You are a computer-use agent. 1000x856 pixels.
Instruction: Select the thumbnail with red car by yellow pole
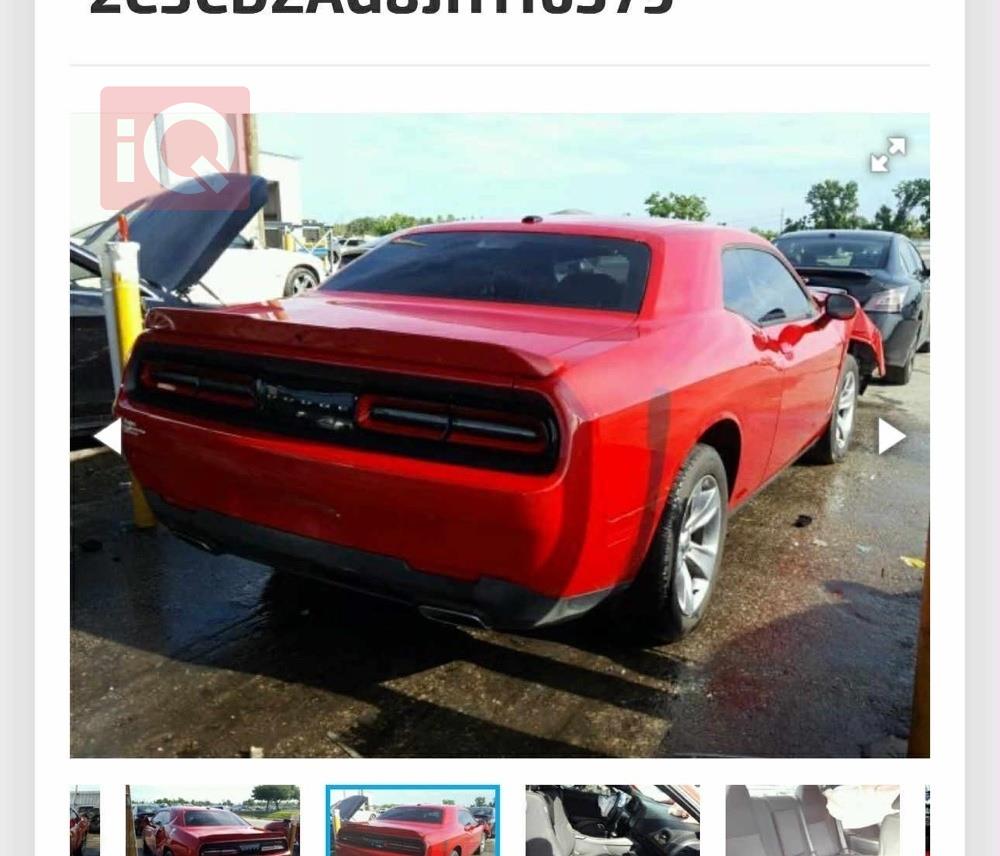(212, 822)
